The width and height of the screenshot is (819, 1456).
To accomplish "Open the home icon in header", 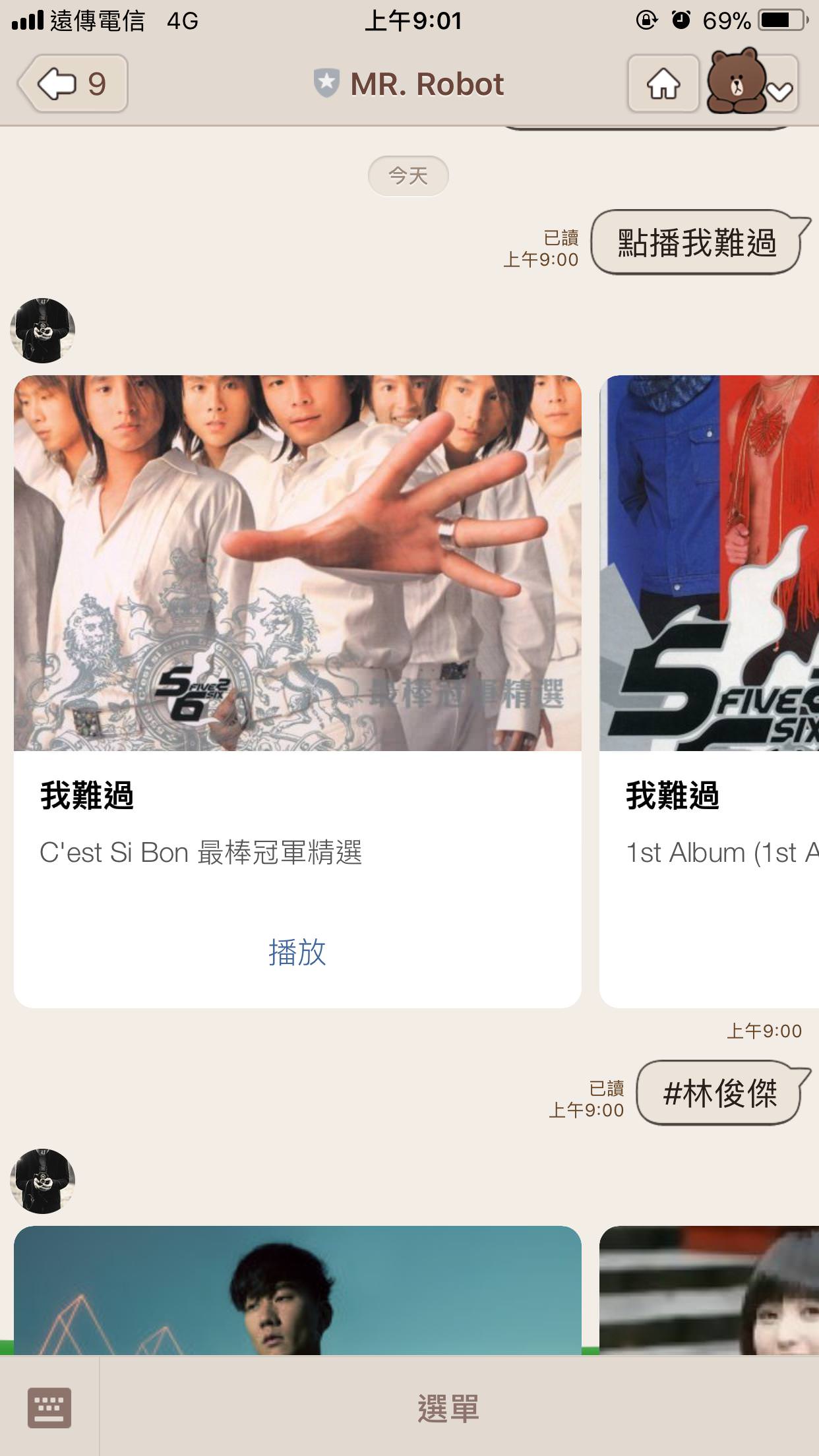I will coord(663,84).
